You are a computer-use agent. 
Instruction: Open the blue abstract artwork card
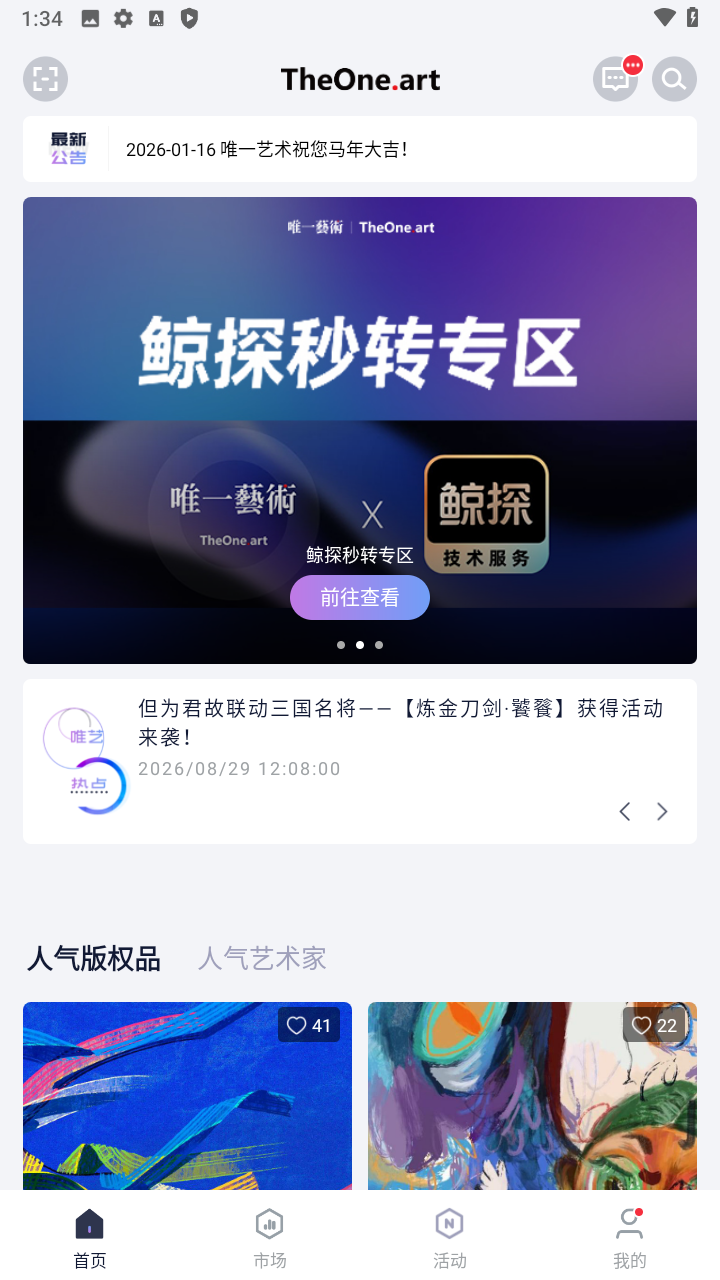[187, 1096]
